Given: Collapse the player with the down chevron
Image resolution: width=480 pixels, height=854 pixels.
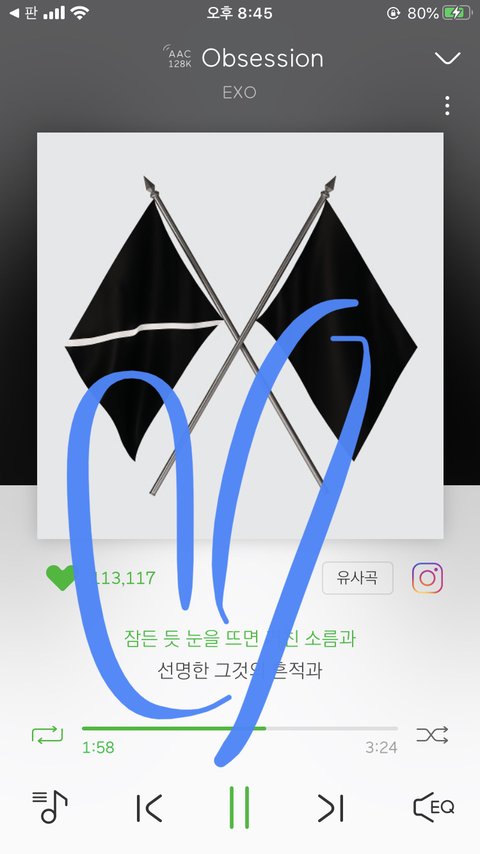Looking at the screenshot, I should [447, 58].
